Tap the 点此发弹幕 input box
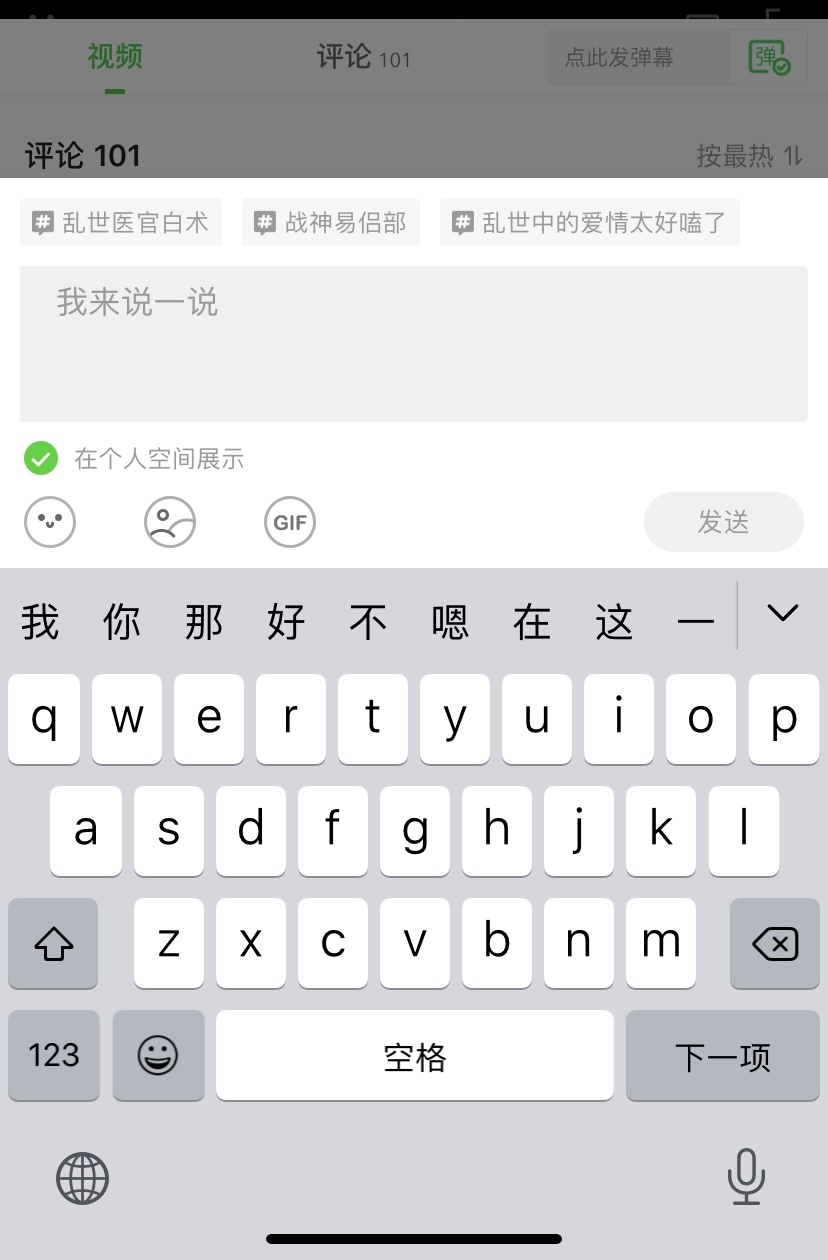 (638, 57)
